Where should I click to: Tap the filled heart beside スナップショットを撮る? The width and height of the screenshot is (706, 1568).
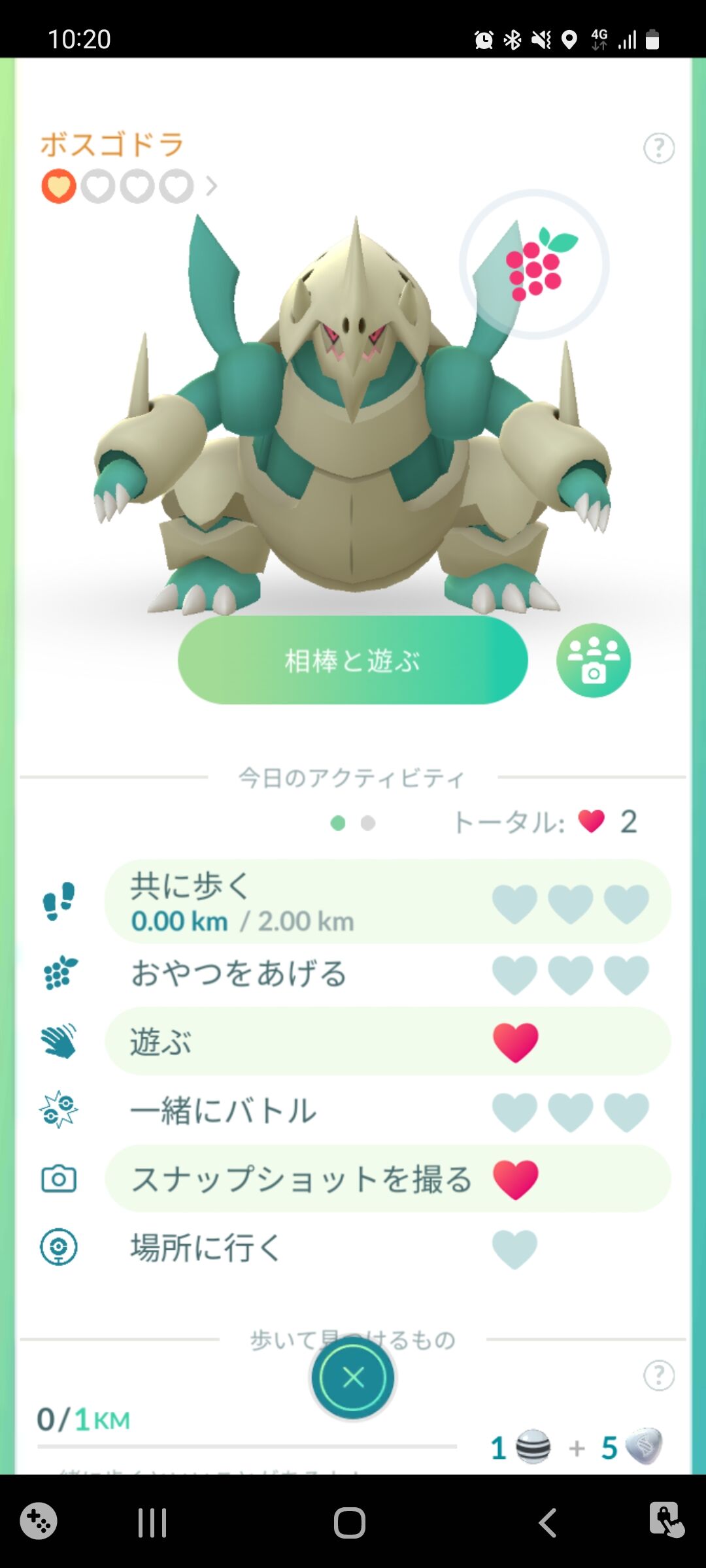pyautogui.click(x=516, y=1180)
